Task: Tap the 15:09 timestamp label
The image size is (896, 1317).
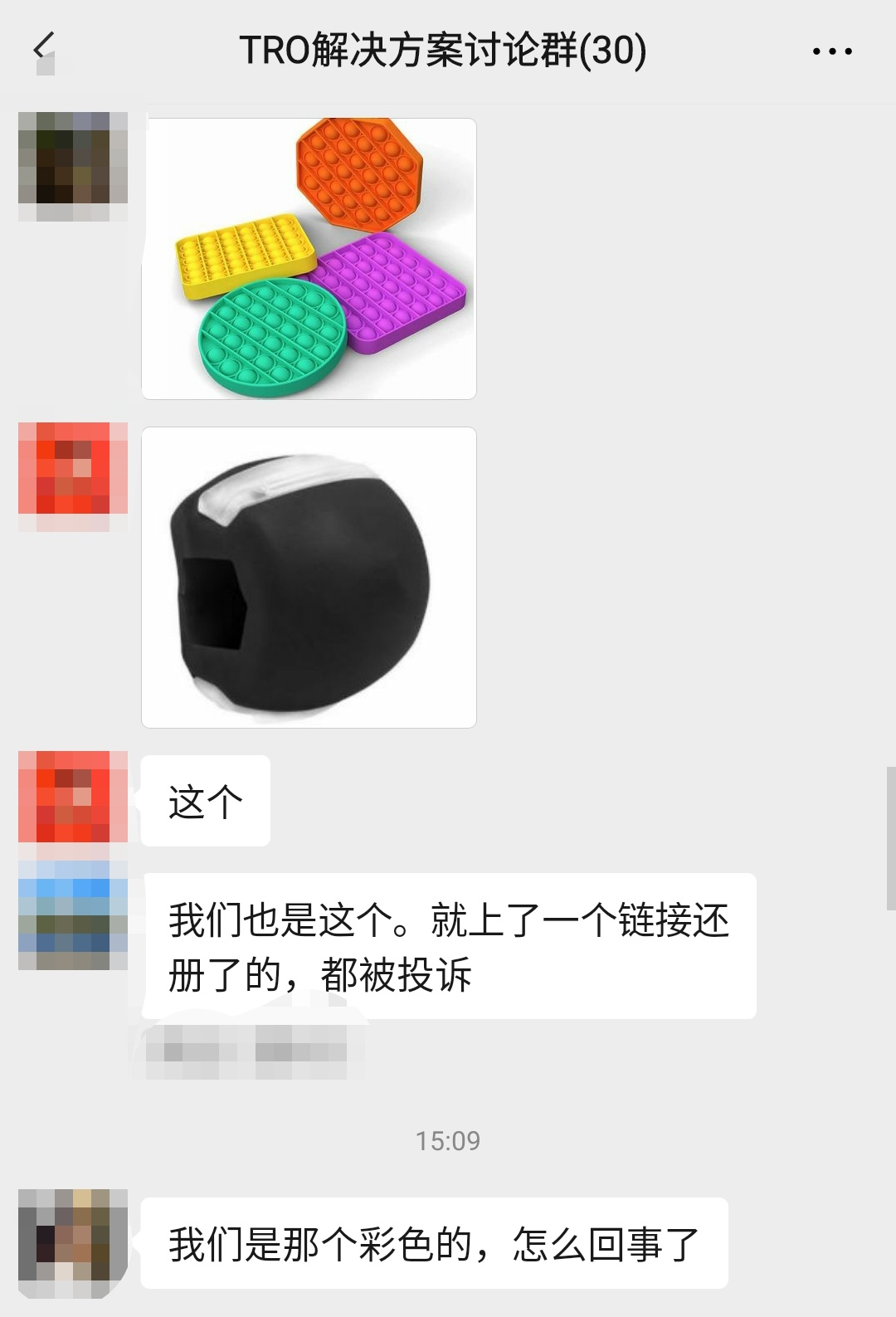Action: pyautogui.click(x=448, y=1140)
